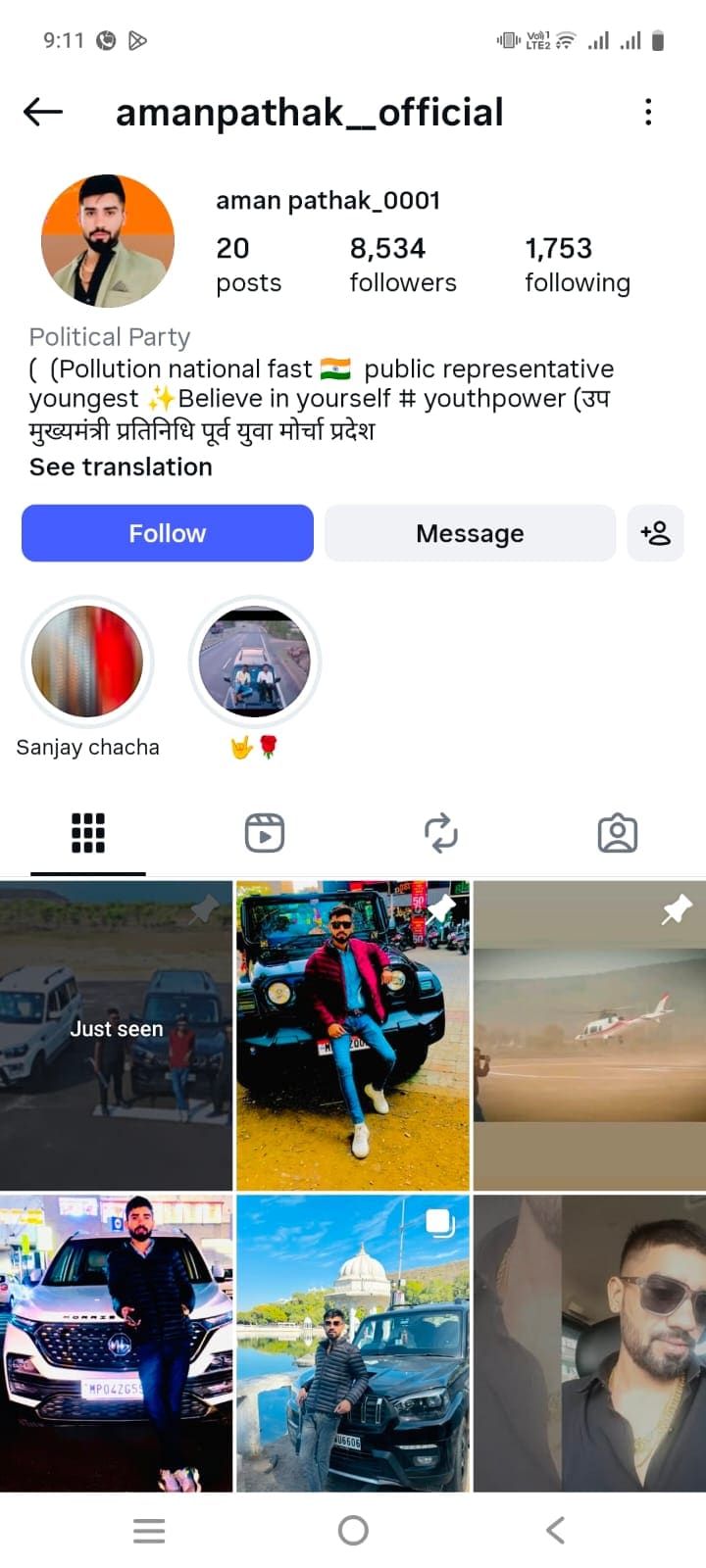Open the 8,534 followers list
Image resolution: width=706 pixels, height=1568 pixels.
pos(402,265)
